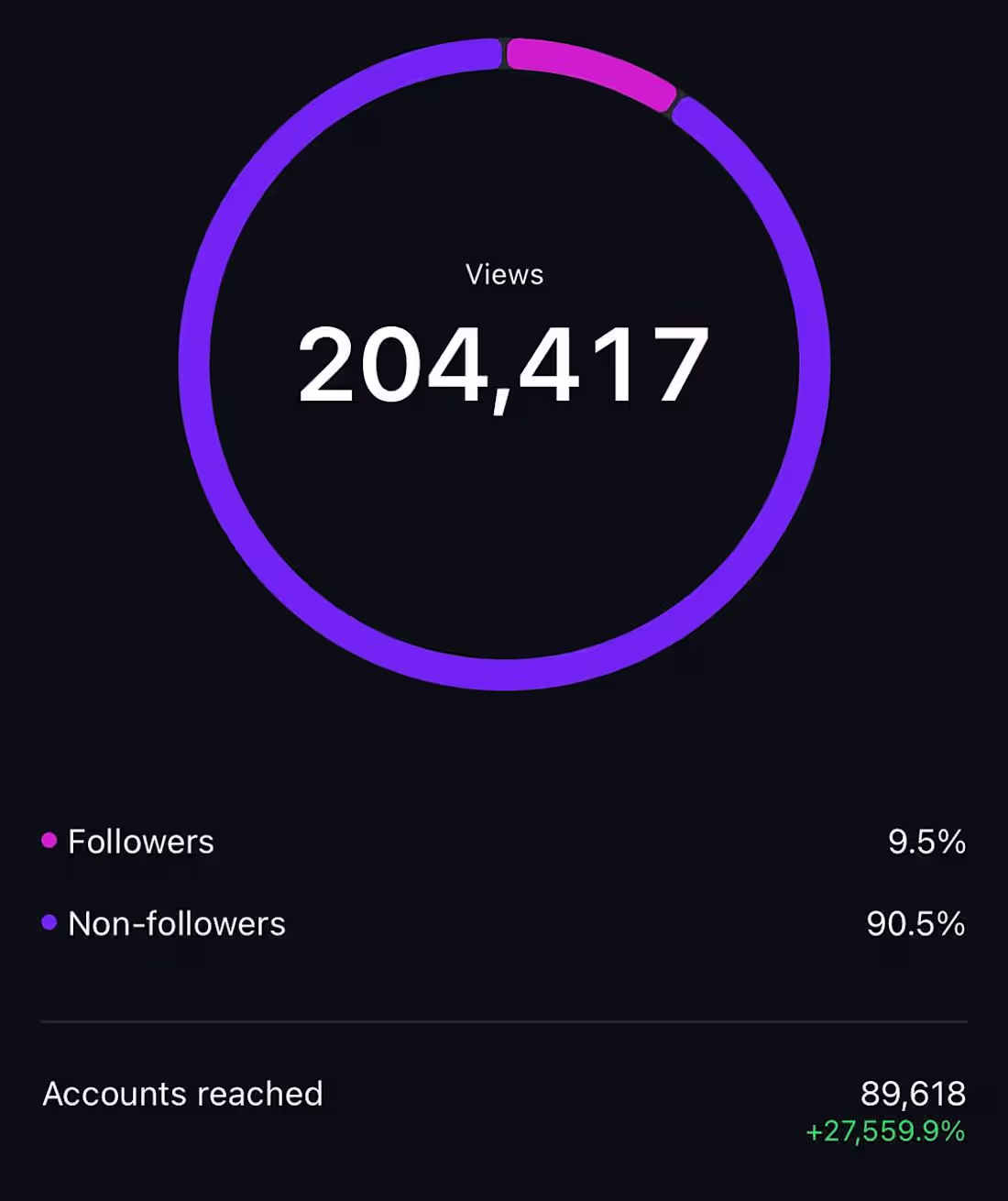Expand the Accounts reached row
Viewport: 1008px width, 1201px height.
pos(504,1093)
